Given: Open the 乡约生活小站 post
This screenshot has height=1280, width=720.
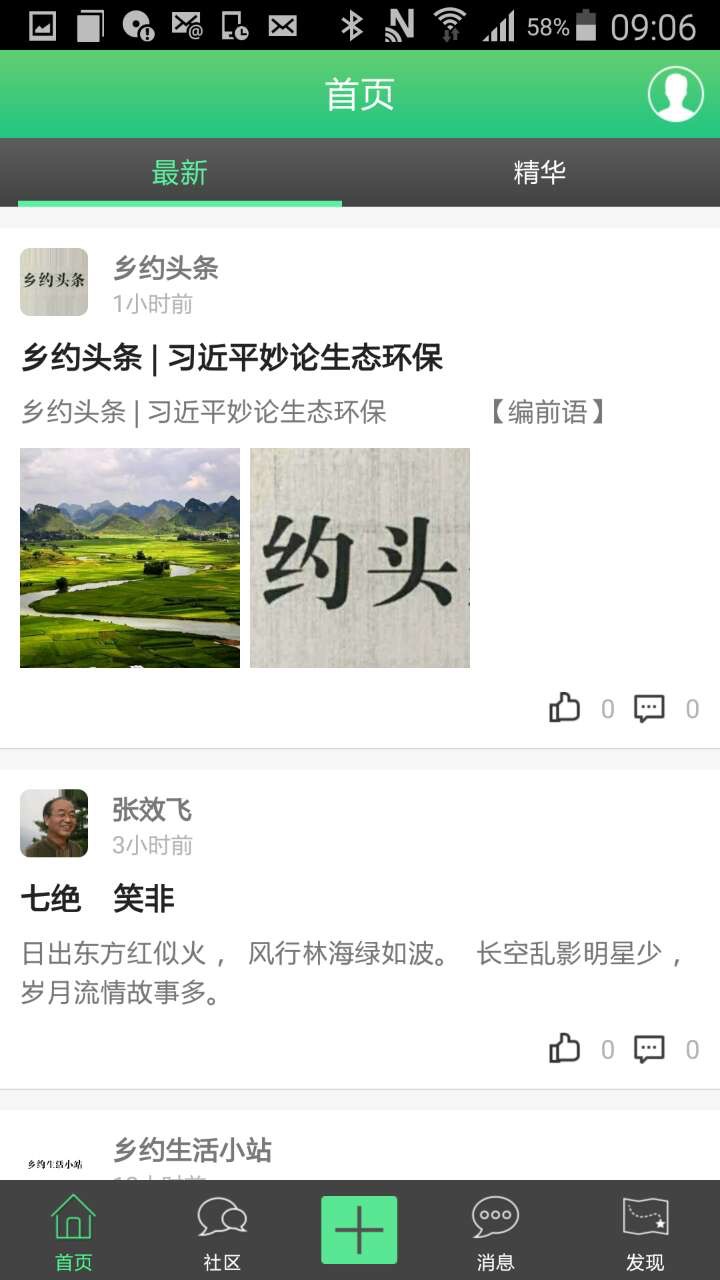Looking at the screenshot, I should point(192,1150).
